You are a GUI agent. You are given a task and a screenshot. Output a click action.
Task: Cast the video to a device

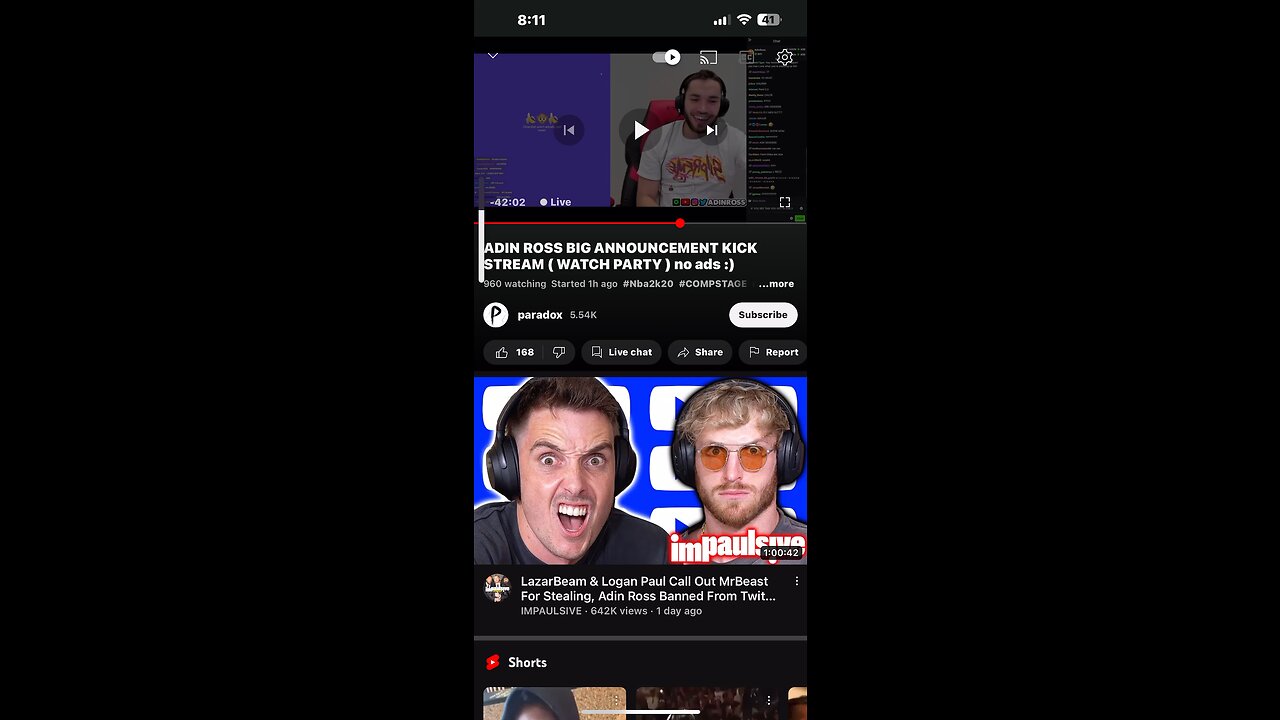tap(708, 57)
